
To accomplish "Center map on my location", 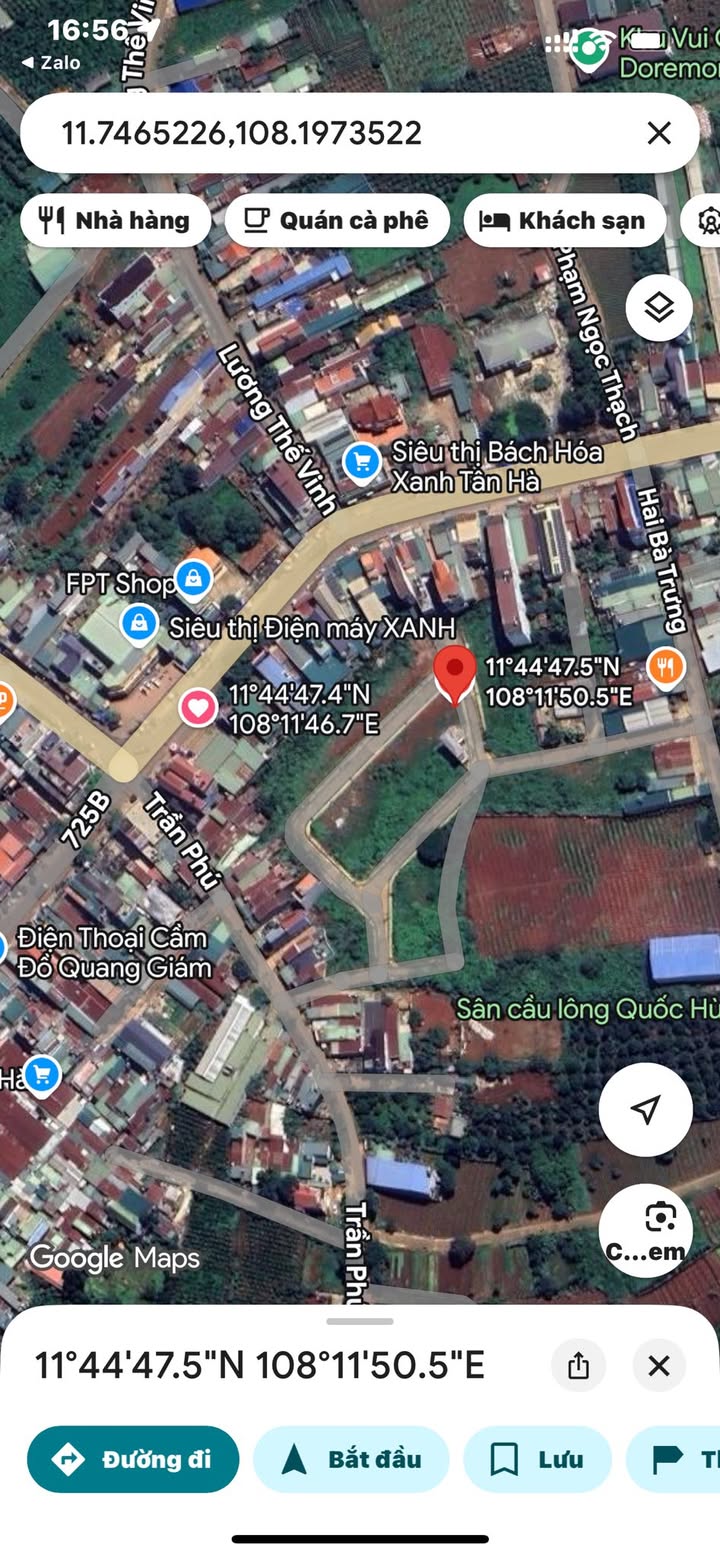I will (646, 1109).
